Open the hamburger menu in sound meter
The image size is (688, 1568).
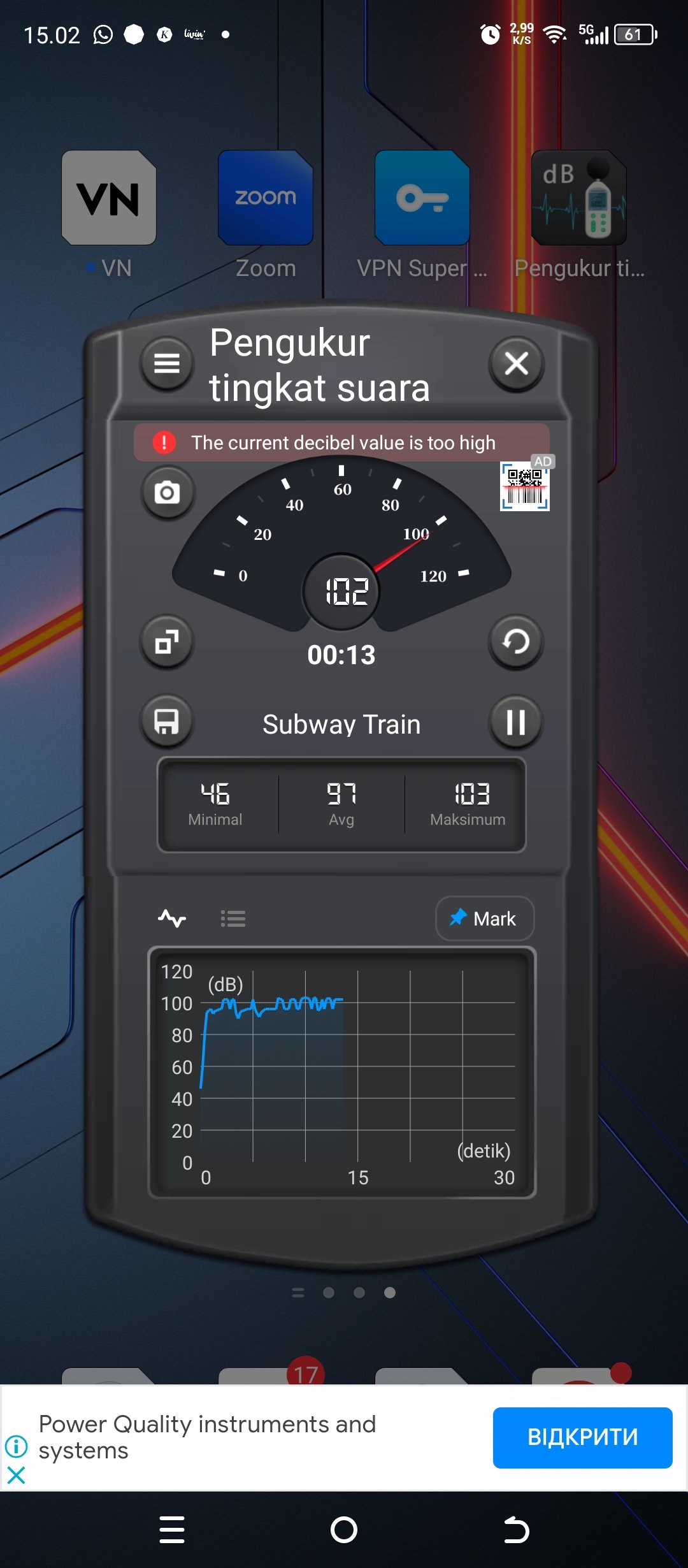[x=166, y=363]
